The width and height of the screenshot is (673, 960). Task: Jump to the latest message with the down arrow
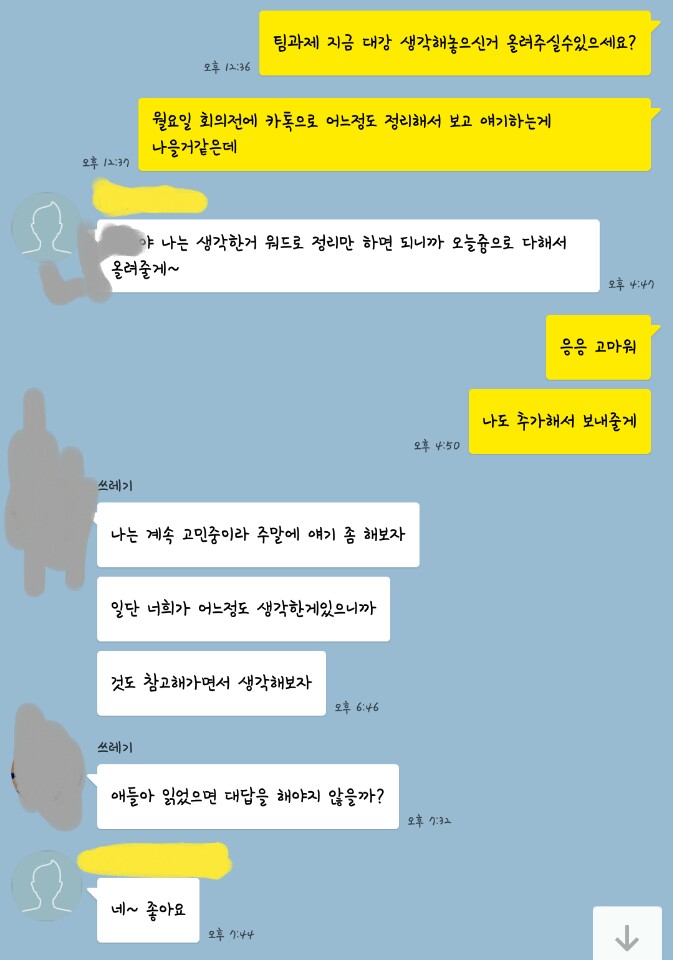627,936
